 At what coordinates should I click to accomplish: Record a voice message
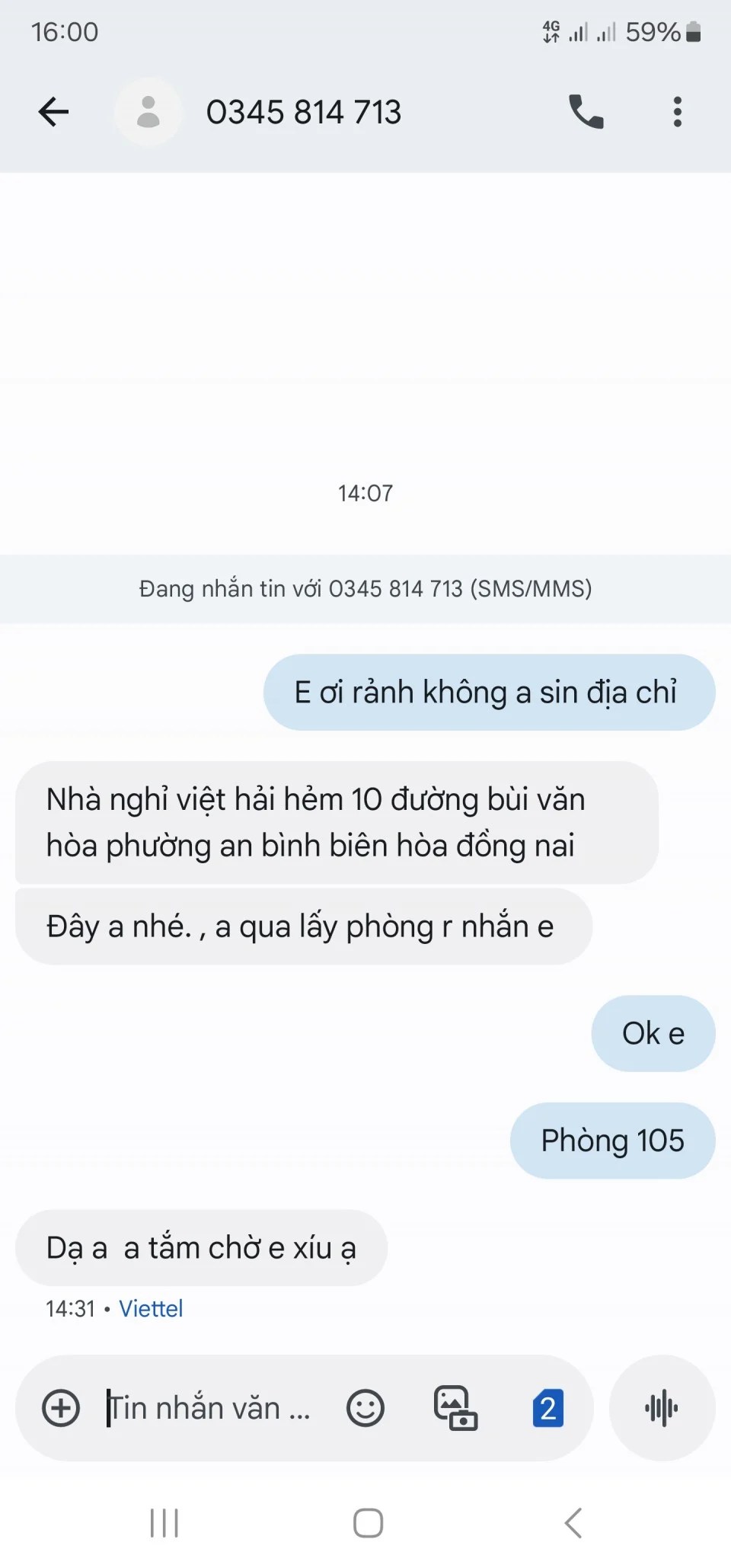point(661,1407)
